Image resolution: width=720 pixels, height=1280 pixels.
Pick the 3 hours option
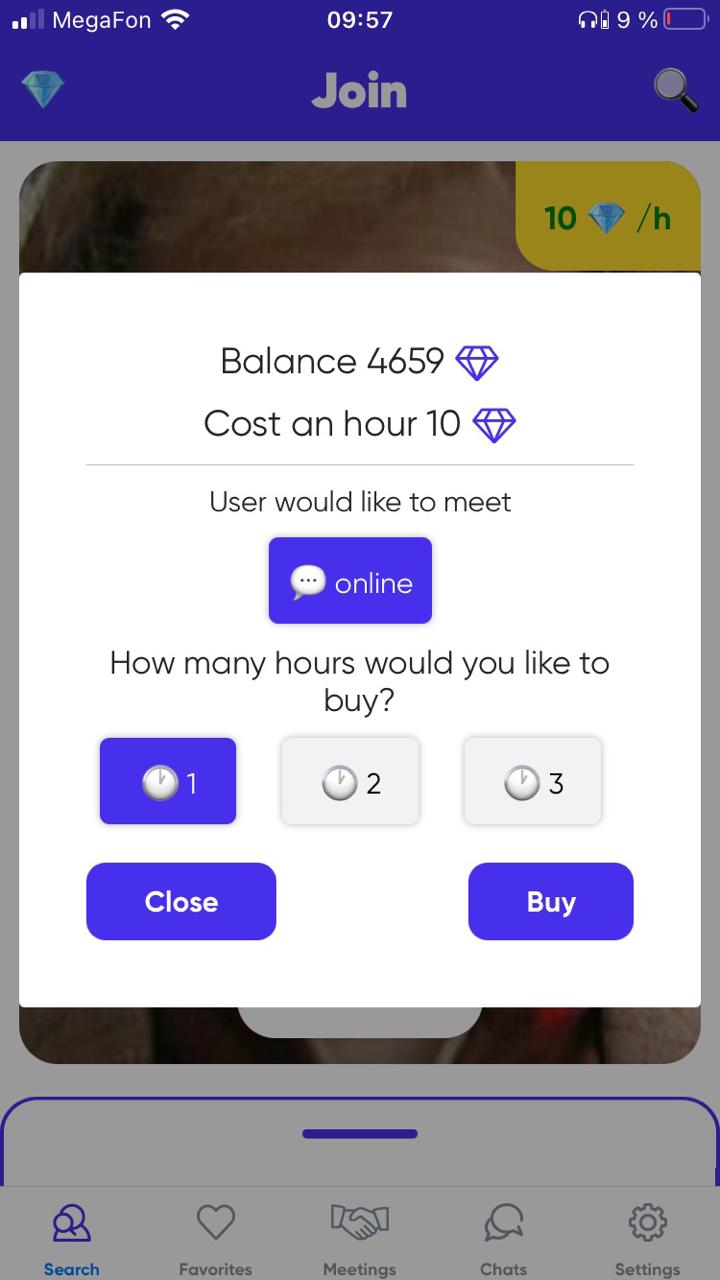pyautogui.click(x=532, y=781)
